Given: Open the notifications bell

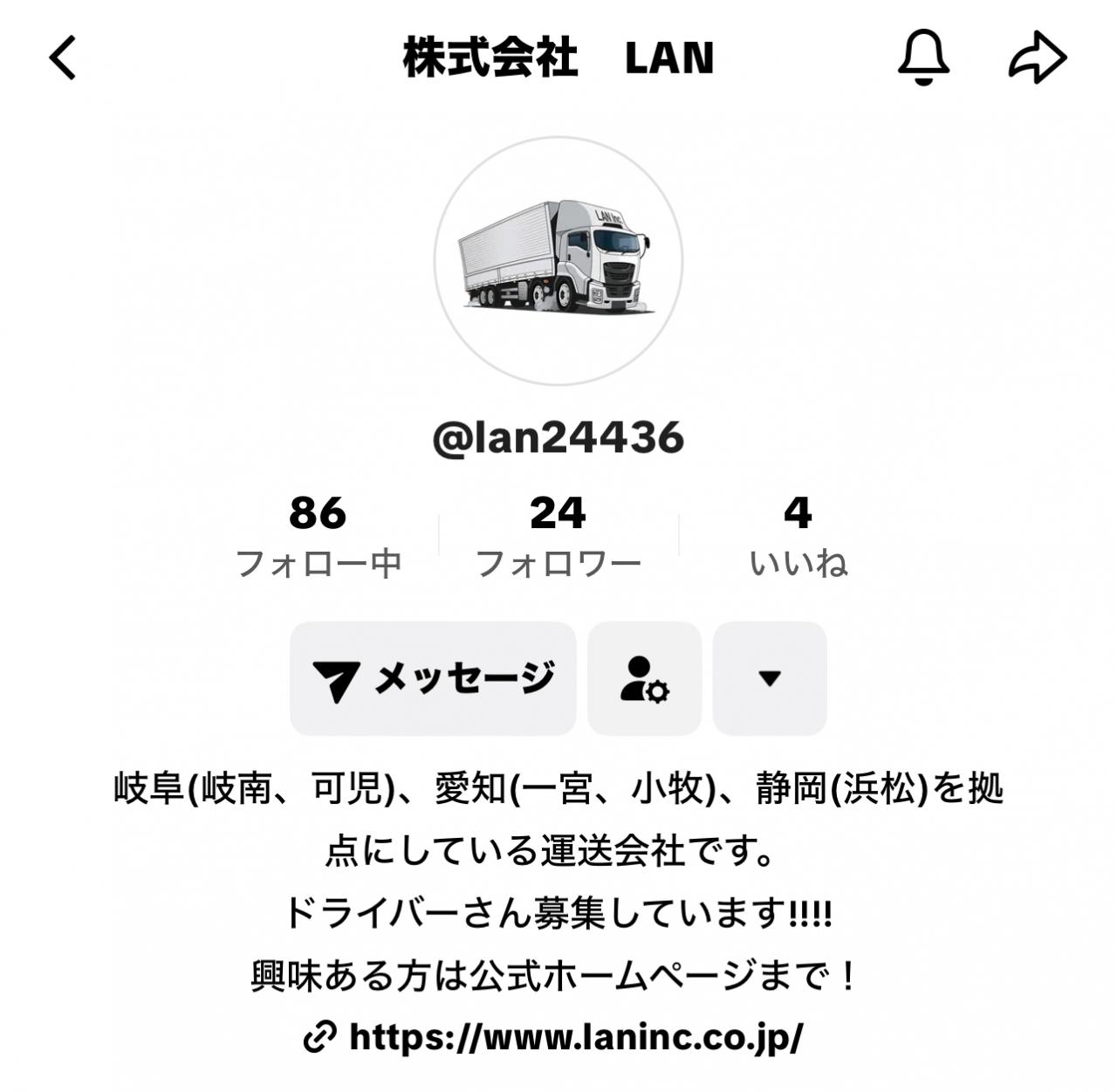Looking at the screenshot, I should coord(923,58).
